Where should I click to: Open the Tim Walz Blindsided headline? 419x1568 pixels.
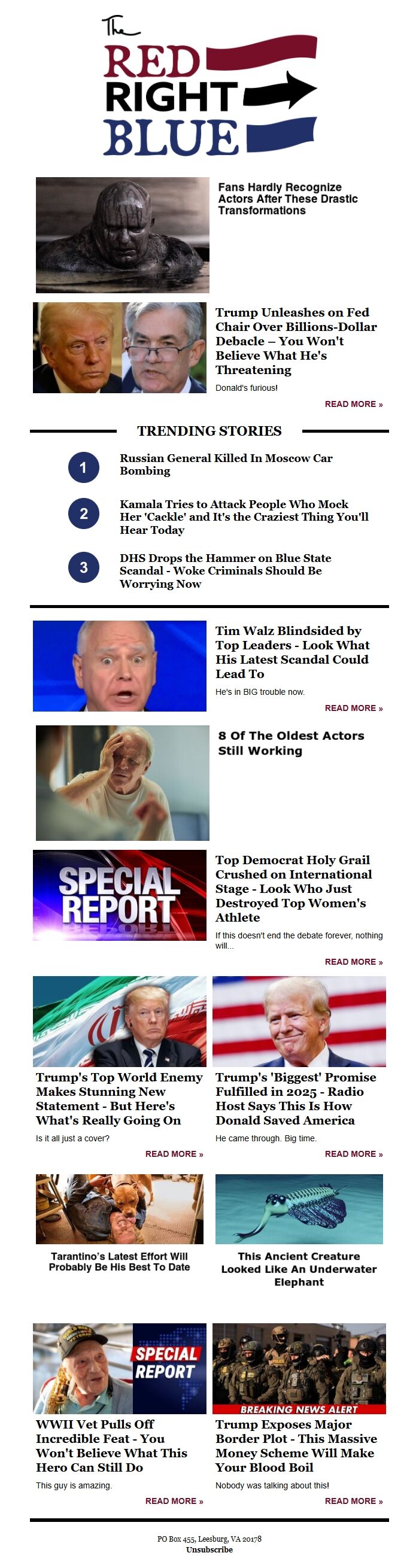pos(292,652)
